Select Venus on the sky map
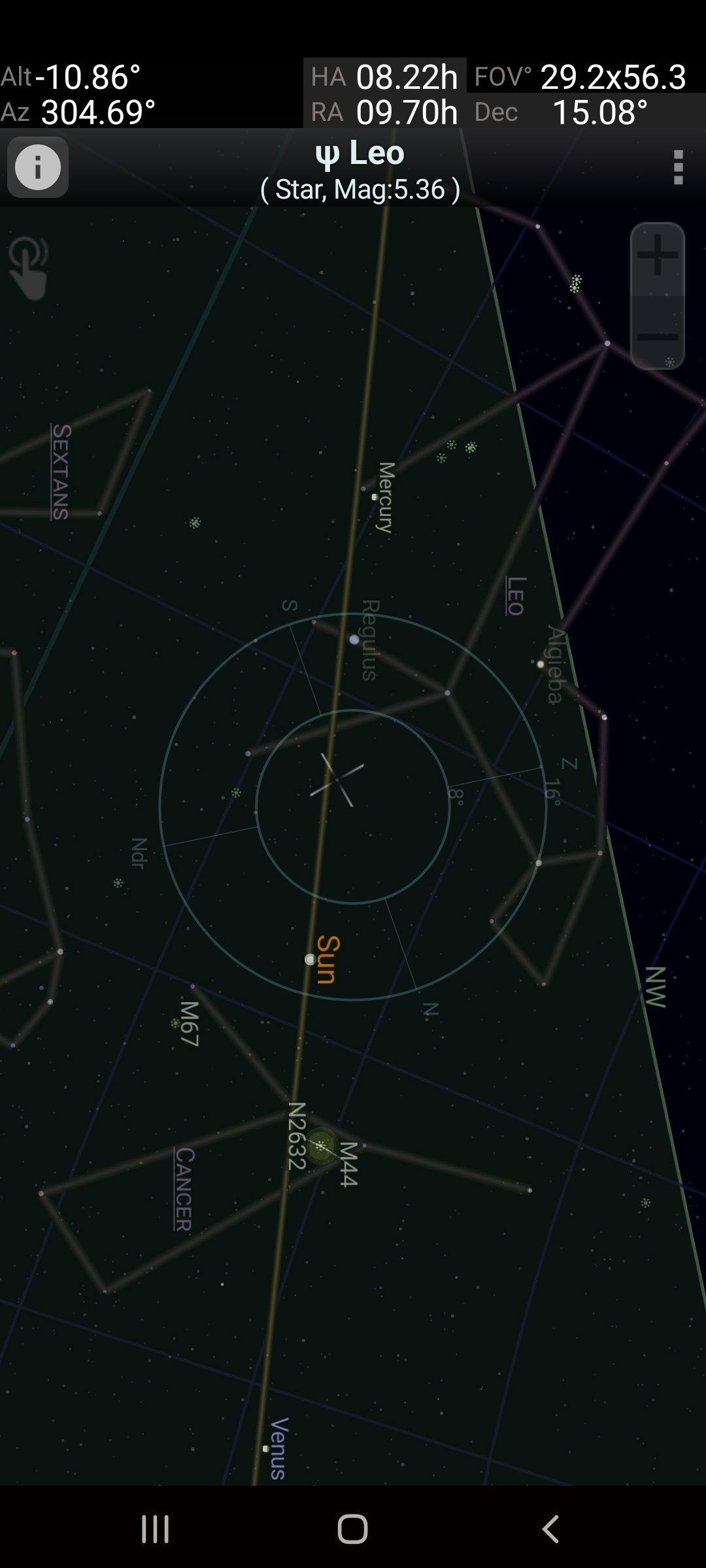The width and height of the screenshot is (706, 1568). coord(266,1448)
